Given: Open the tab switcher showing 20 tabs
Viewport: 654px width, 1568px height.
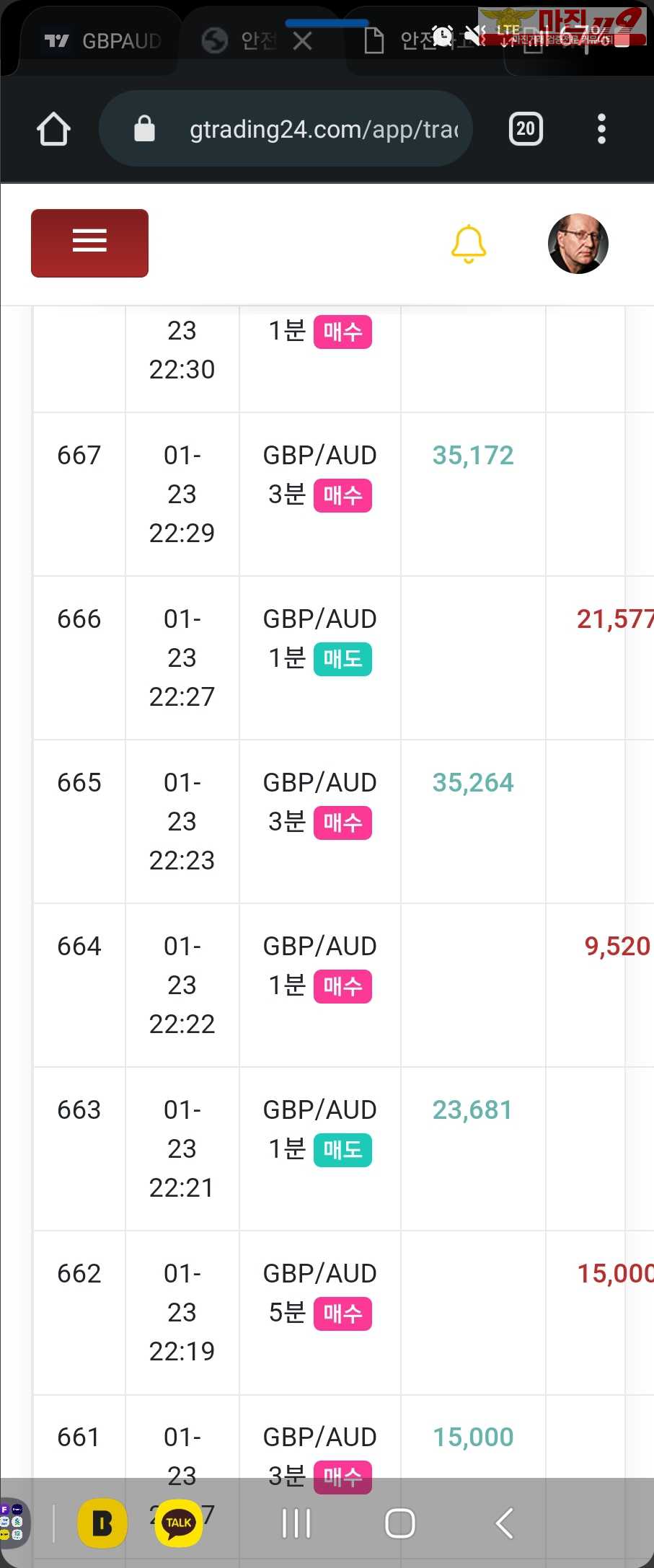Looking at the screenshot, I should (x=526, y=130).
